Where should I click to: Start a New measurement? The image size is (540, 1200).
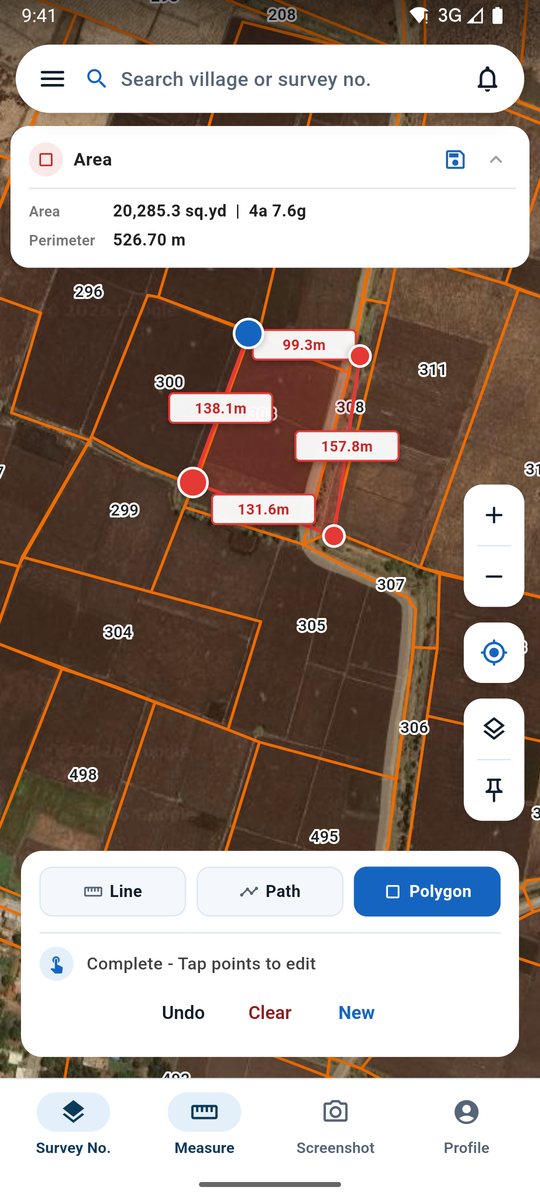click(x=356, y=1013)
